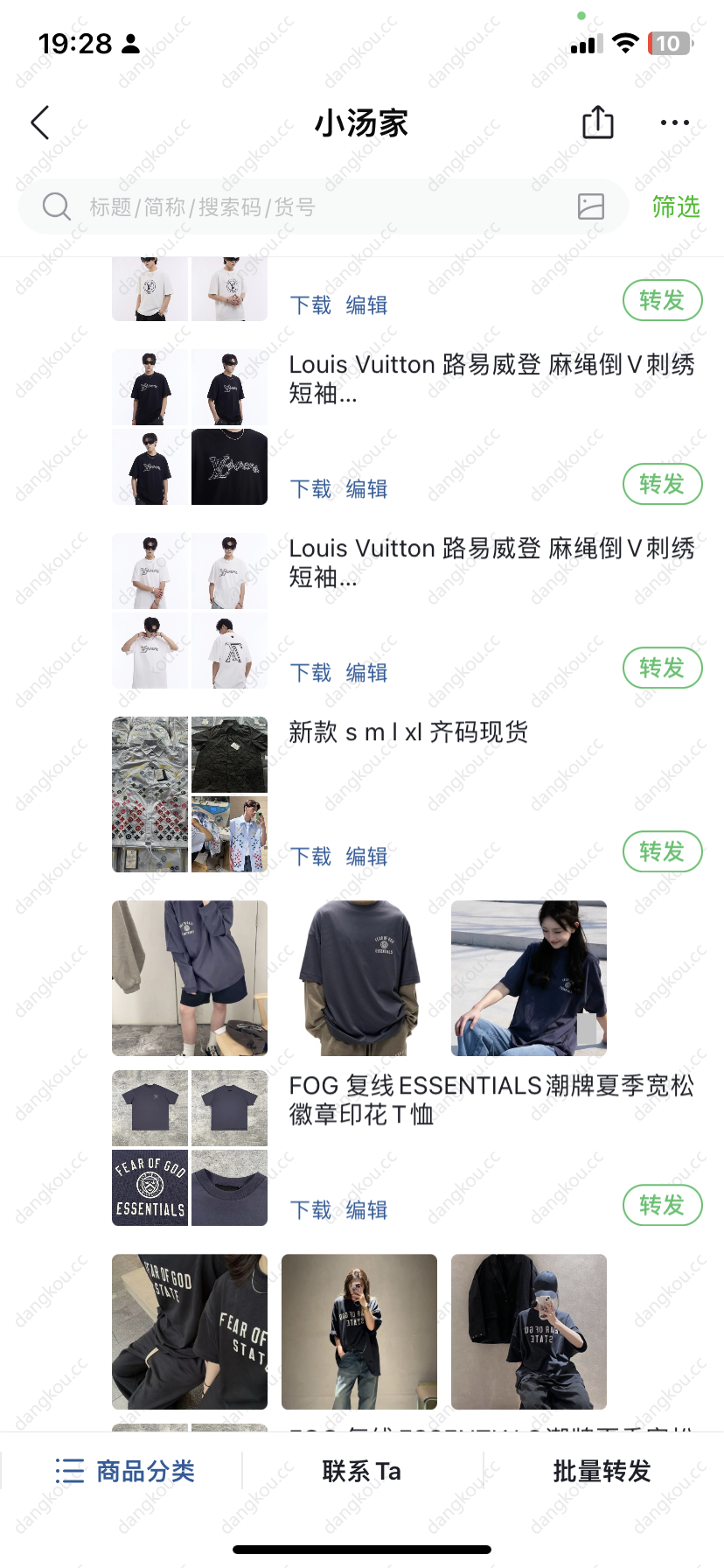Open the 筛选 filter options
724x1568 pixels.
pyautogui.click(x=676, y=207)
